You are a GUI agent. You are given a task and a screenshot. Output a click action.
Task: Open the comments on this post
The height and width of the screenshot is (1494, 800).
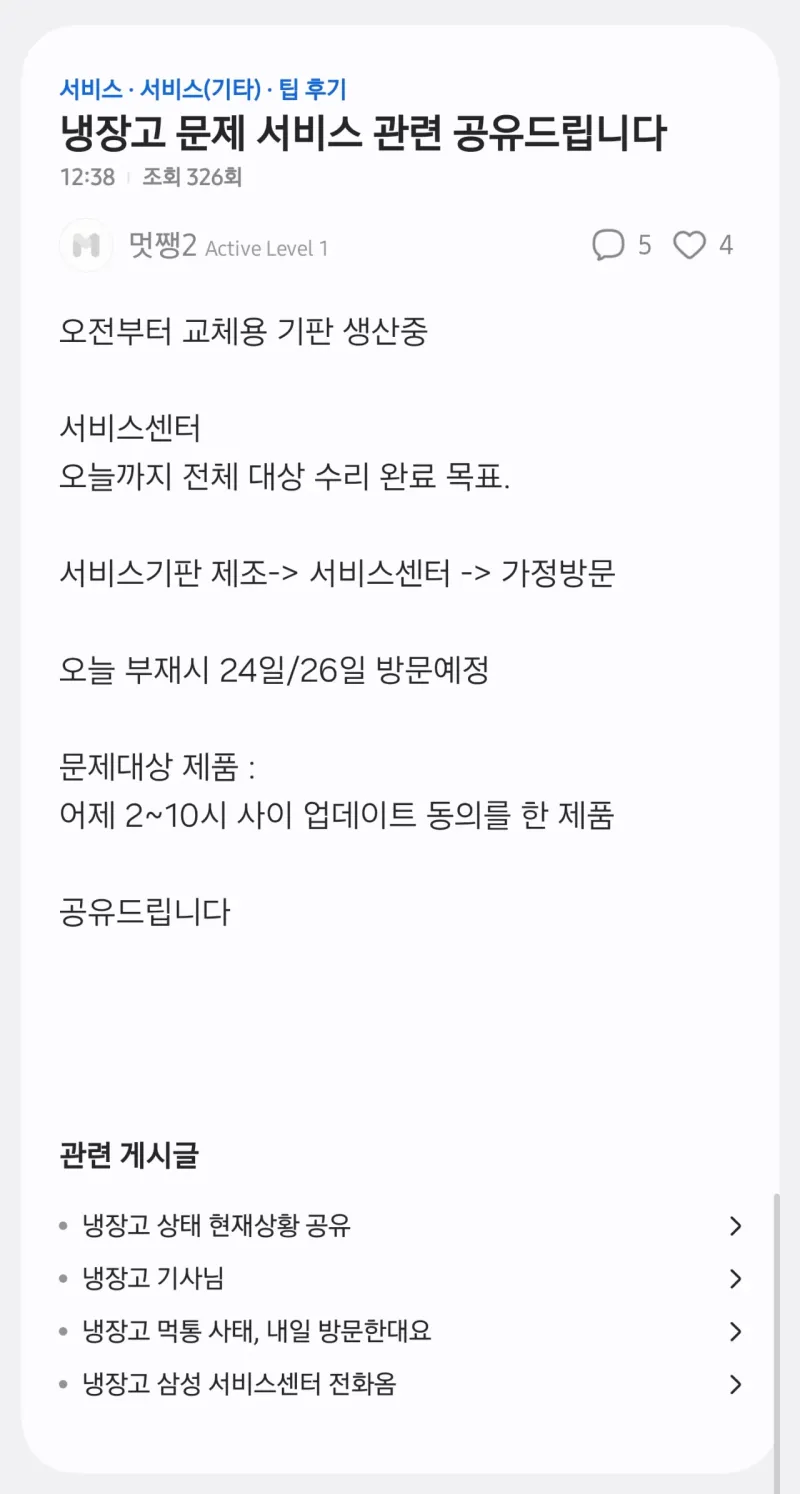coord(622,245)
